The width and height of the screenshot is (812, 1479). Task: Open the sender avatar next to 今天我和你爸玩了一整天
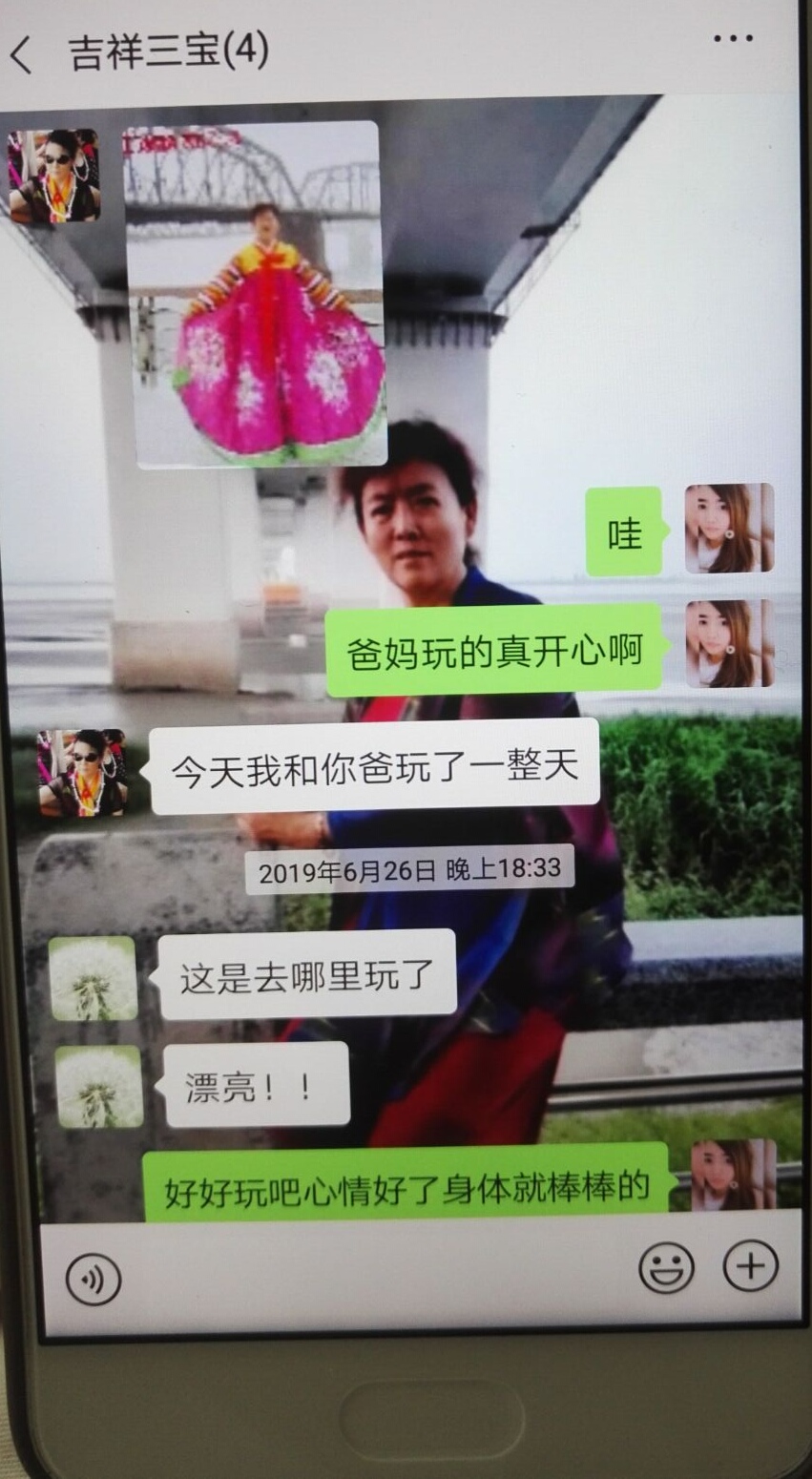pos(81,772)
